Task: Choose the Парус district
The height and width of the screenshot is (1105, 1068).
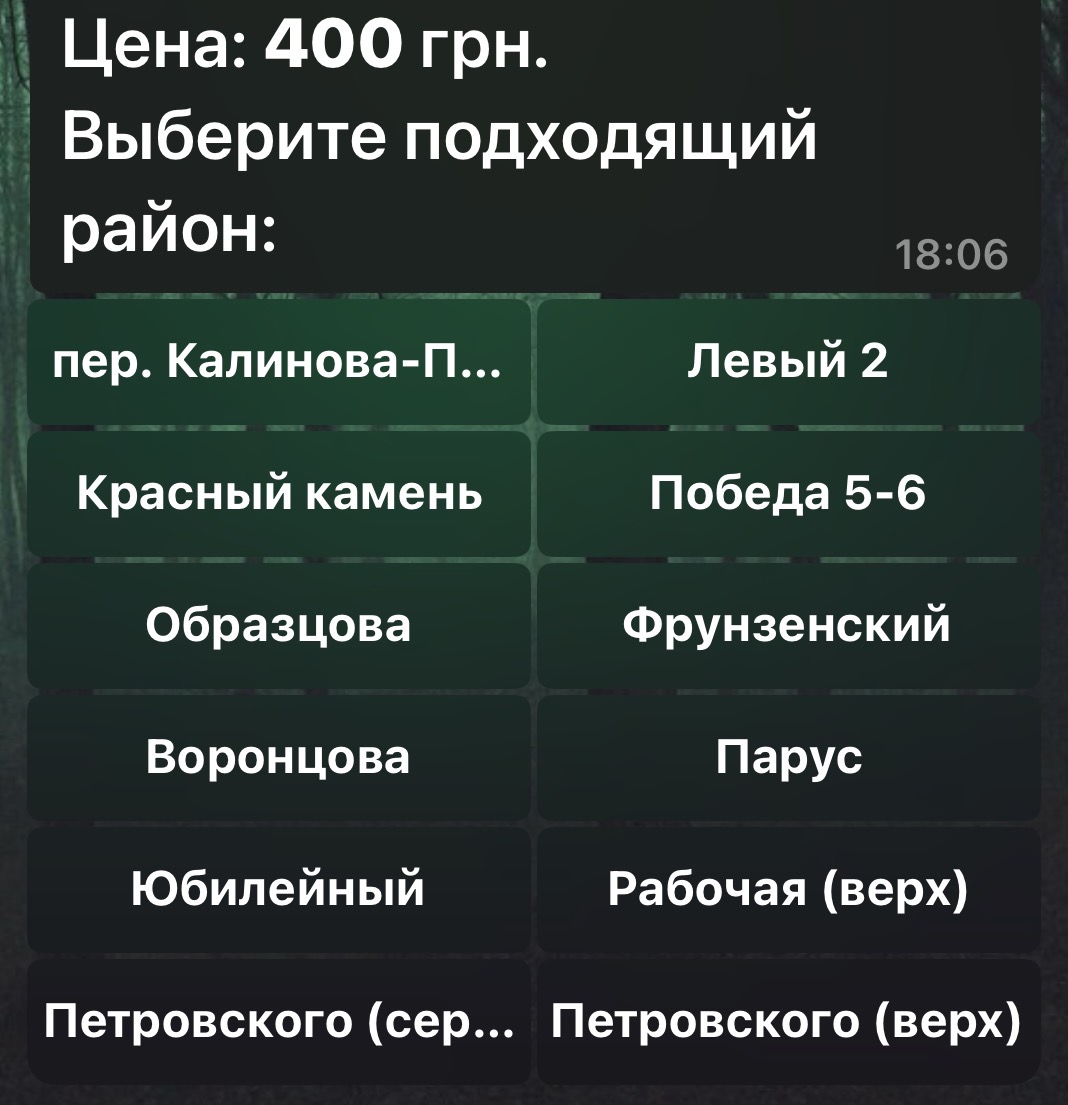Action: tap(788, 757)
